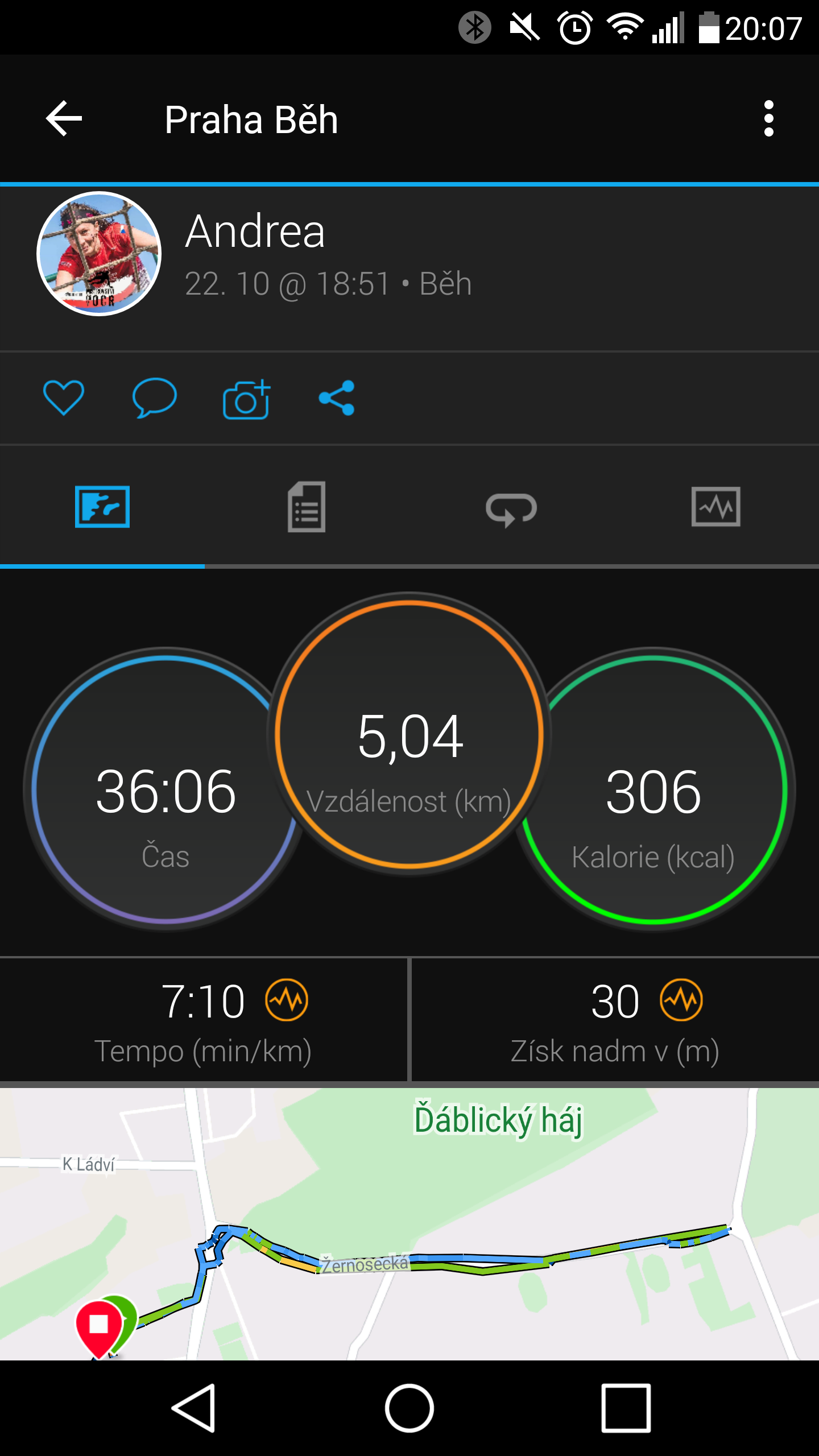Tap the system home button
The image size is (819, 1456).
409,1408
